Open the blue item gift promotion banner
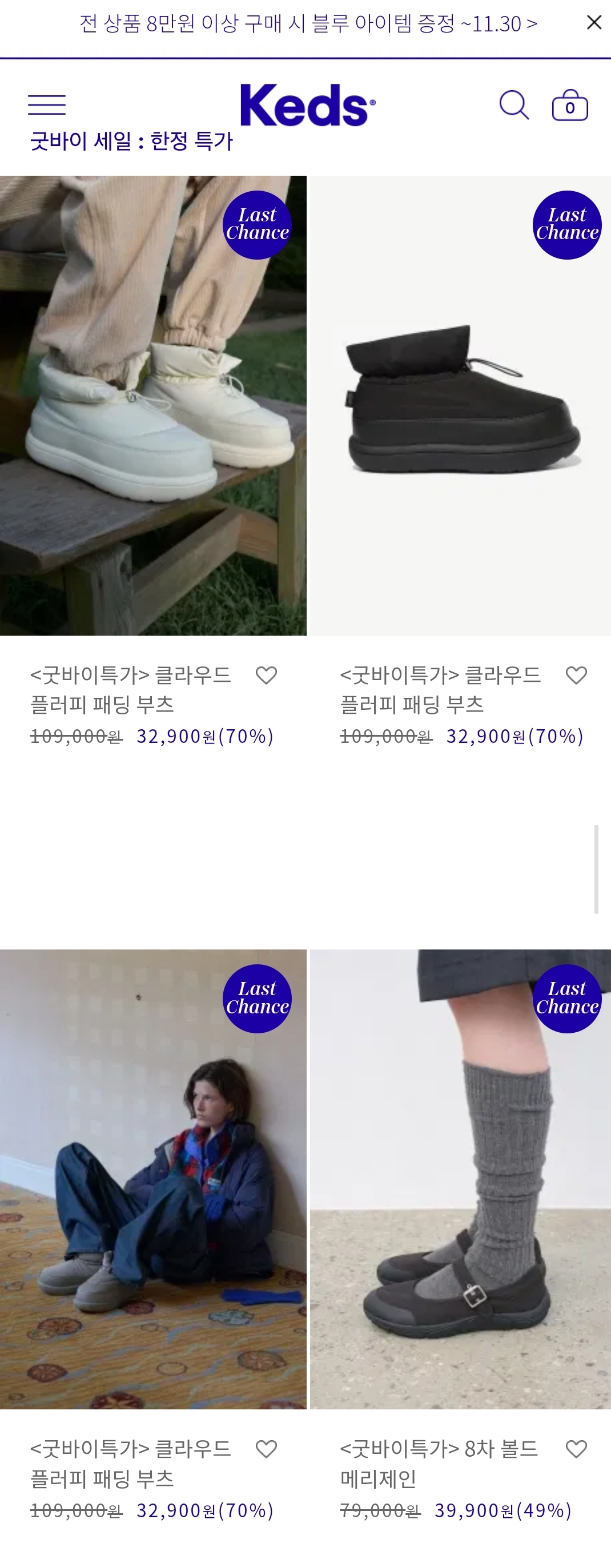The image size is (611, 1568). click(x=308, y=24)
